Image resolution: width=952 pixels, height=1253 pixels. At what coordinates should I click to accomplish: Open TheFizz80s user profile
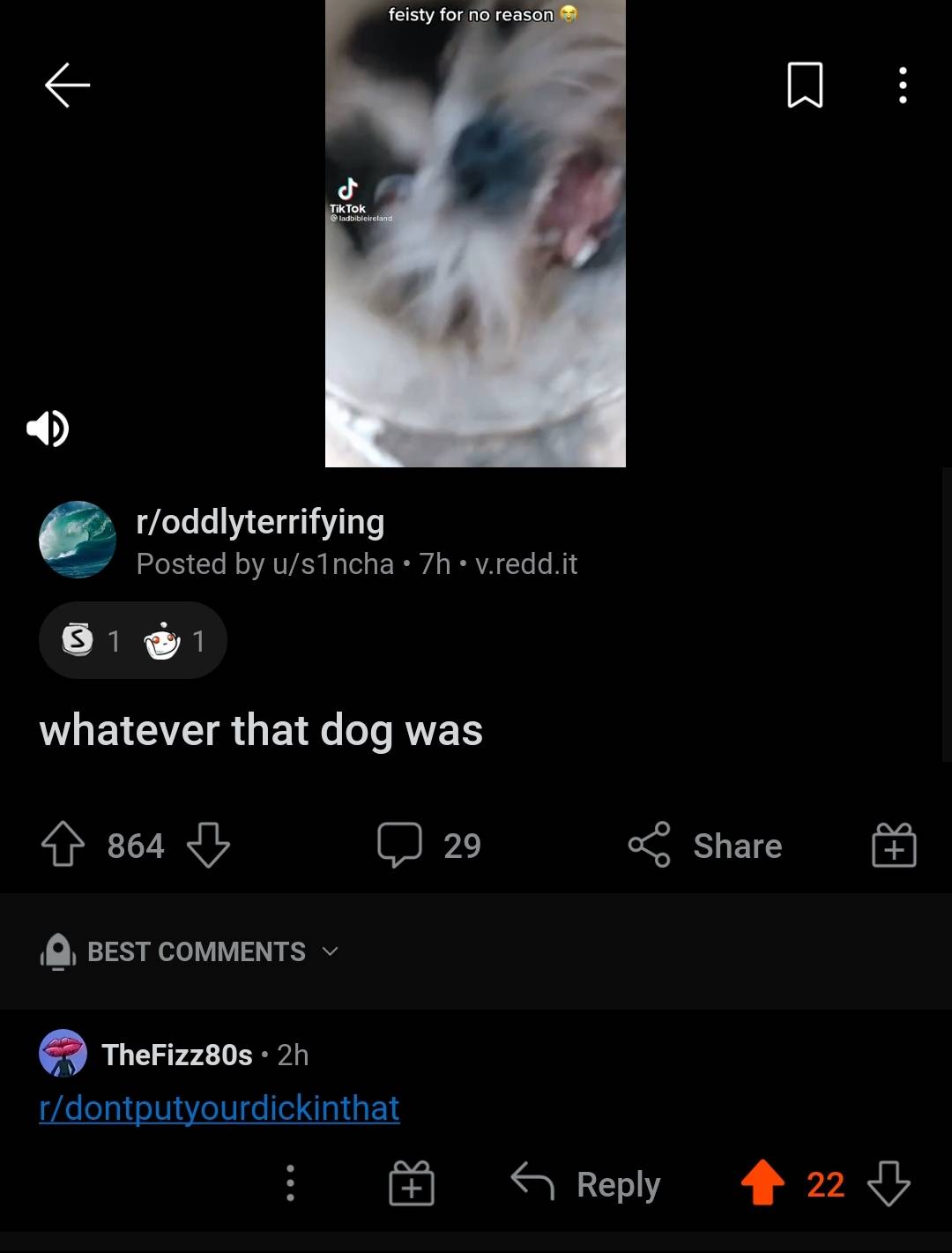pyautogui.click(x=177, y=1055)
